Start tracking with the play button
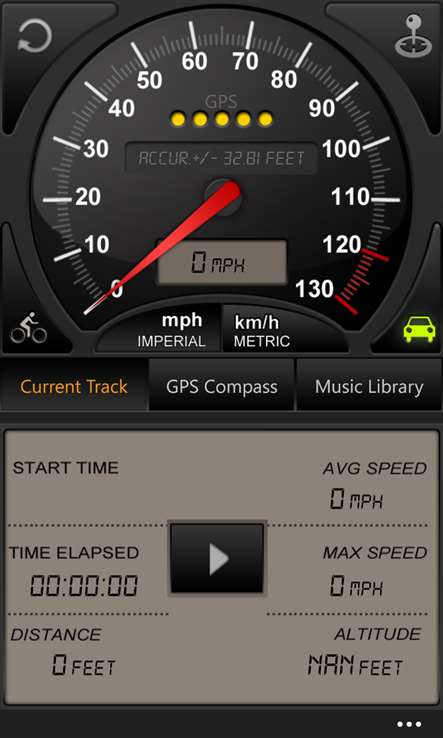Screen dimensions: 443x738 click(217, 558)
